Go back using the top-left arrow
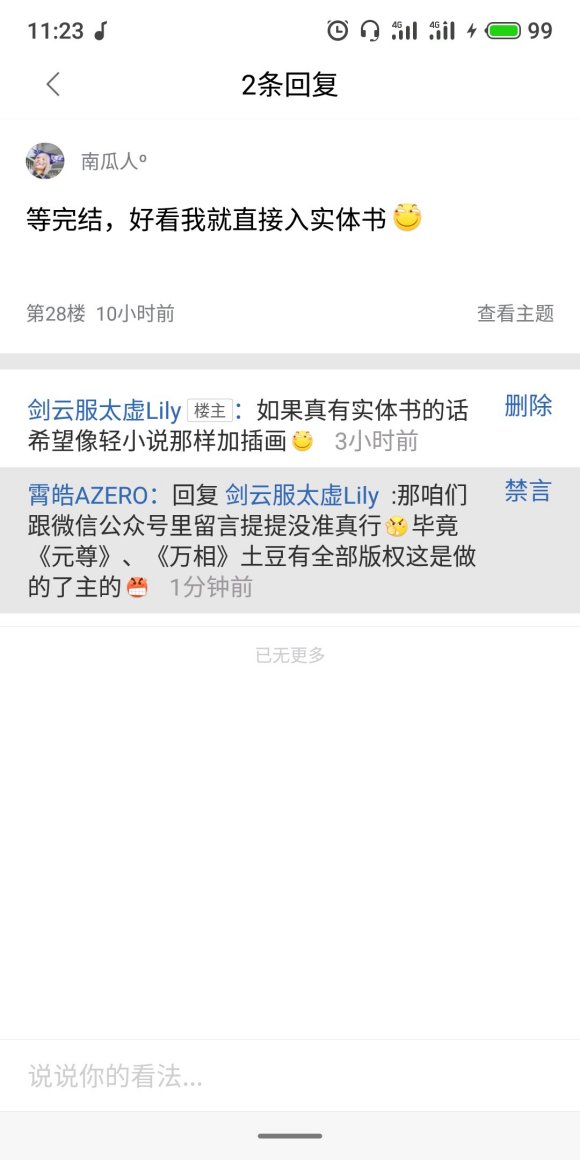Screen dimensions: 580x1160 pos(53,84)
